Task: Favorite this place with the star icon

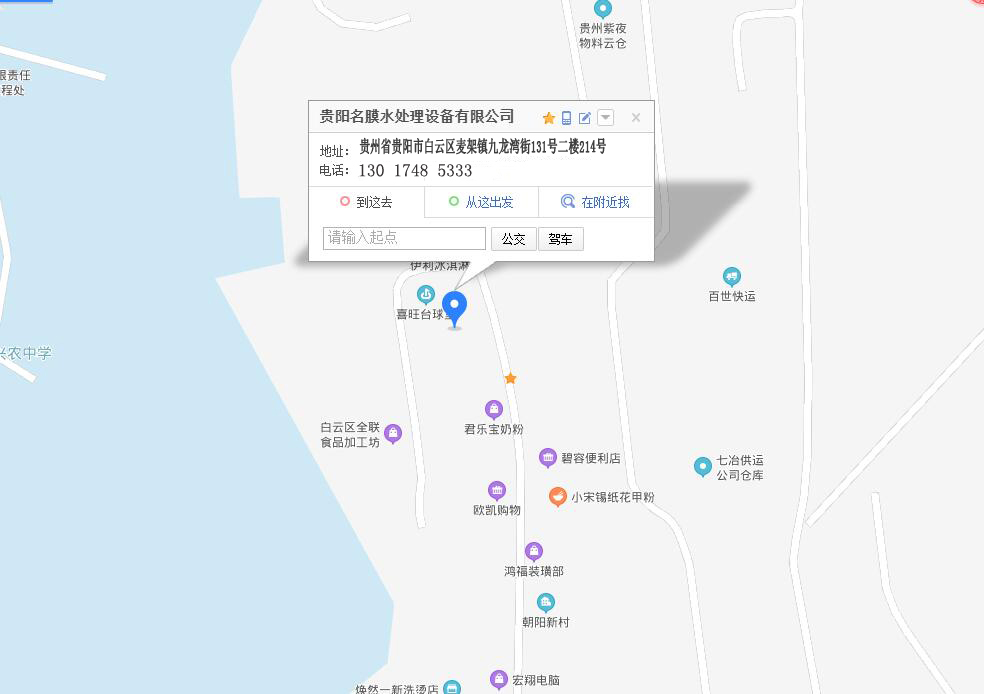Action: [548, 118]
